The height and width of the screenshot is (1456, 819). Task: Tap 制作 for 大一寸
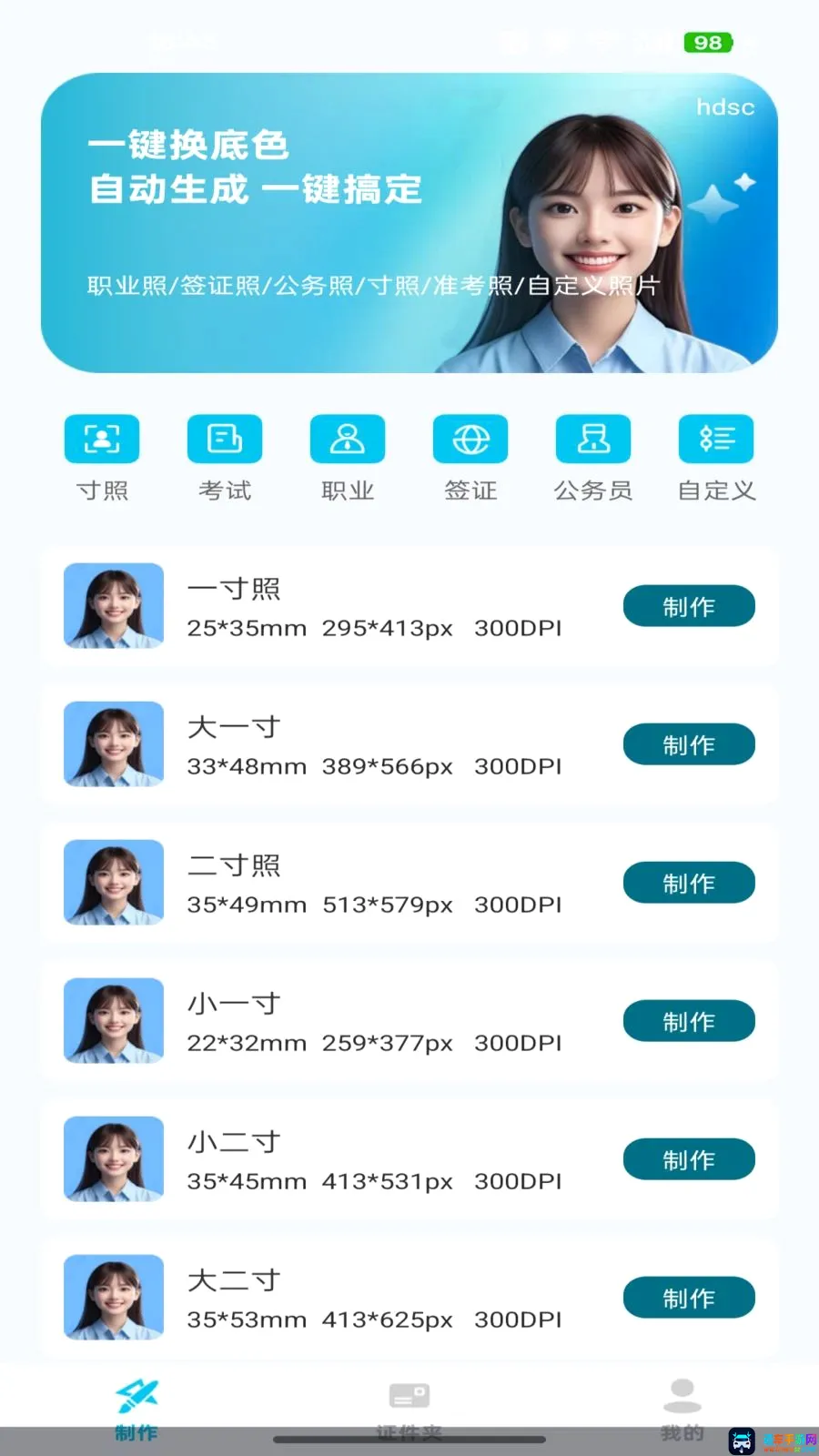point(689,744)
